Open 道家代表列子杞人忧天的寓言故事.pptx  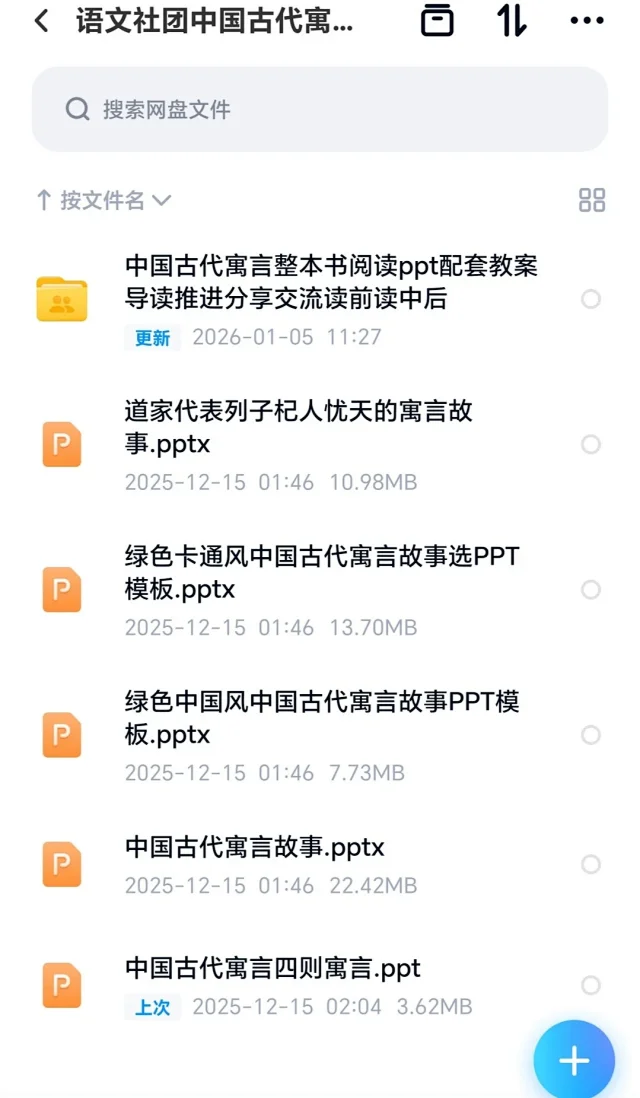[300, 426]
